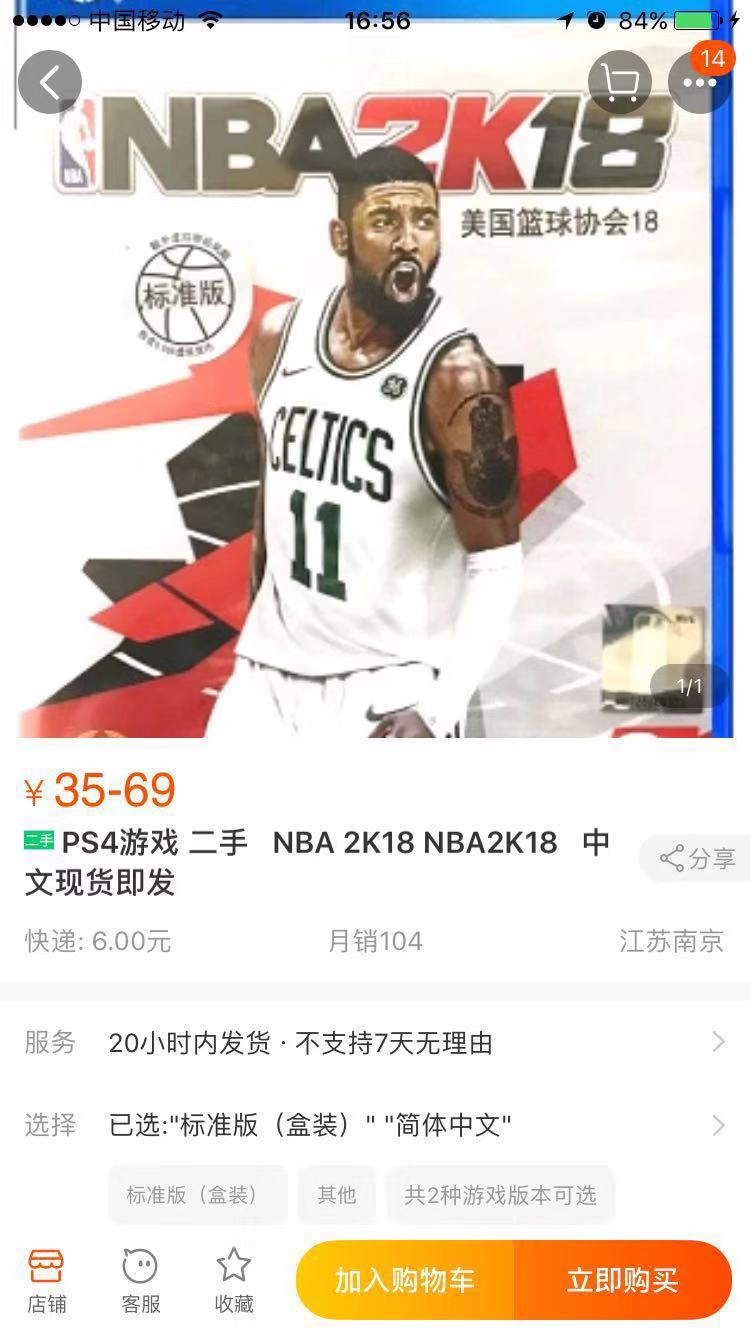Expand the 选择 selection row
The image size is (750, 1334).
coord(375,1124)
